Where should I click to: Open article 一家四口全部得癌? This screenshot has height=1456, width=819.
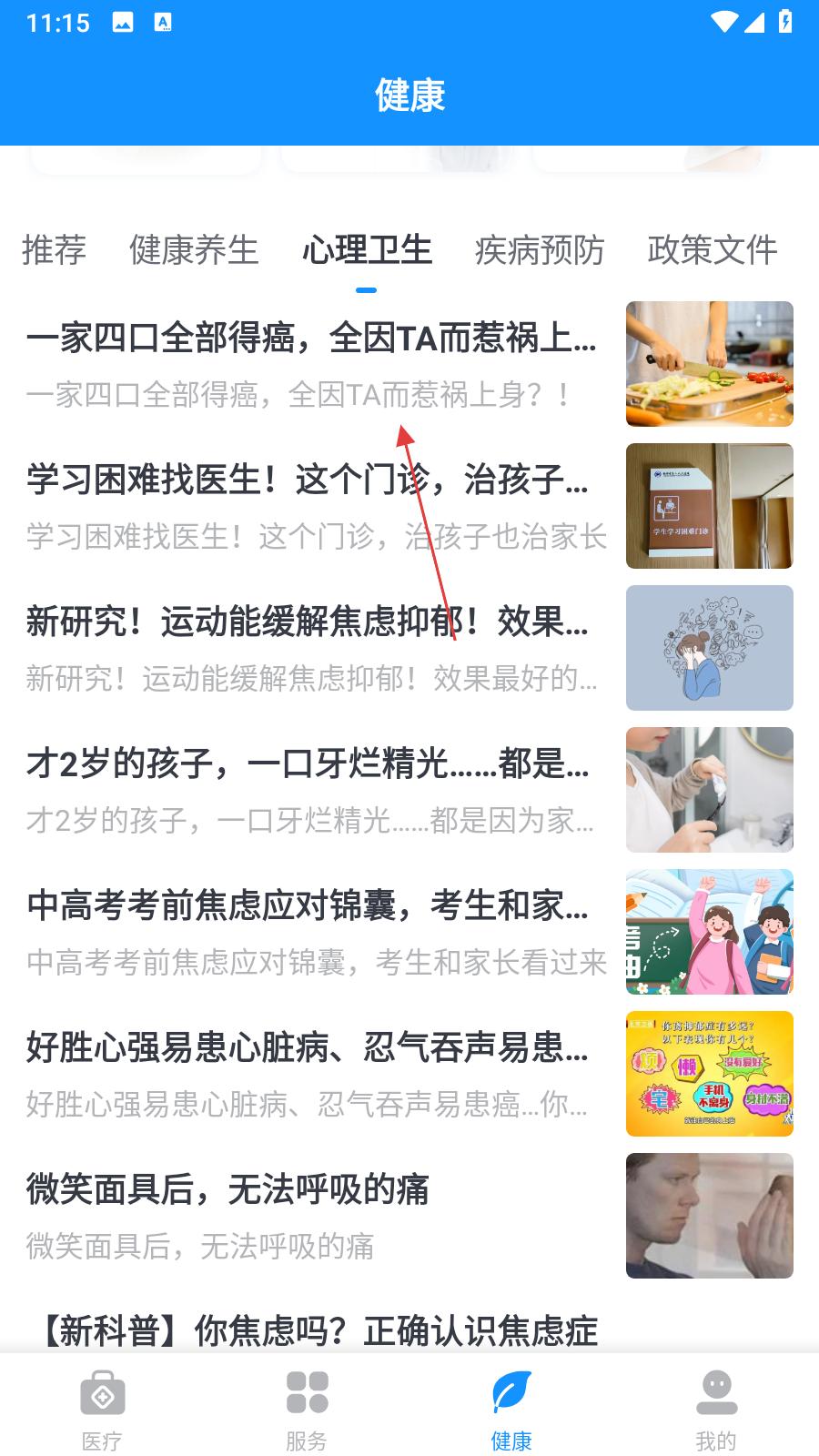[409, 364]
